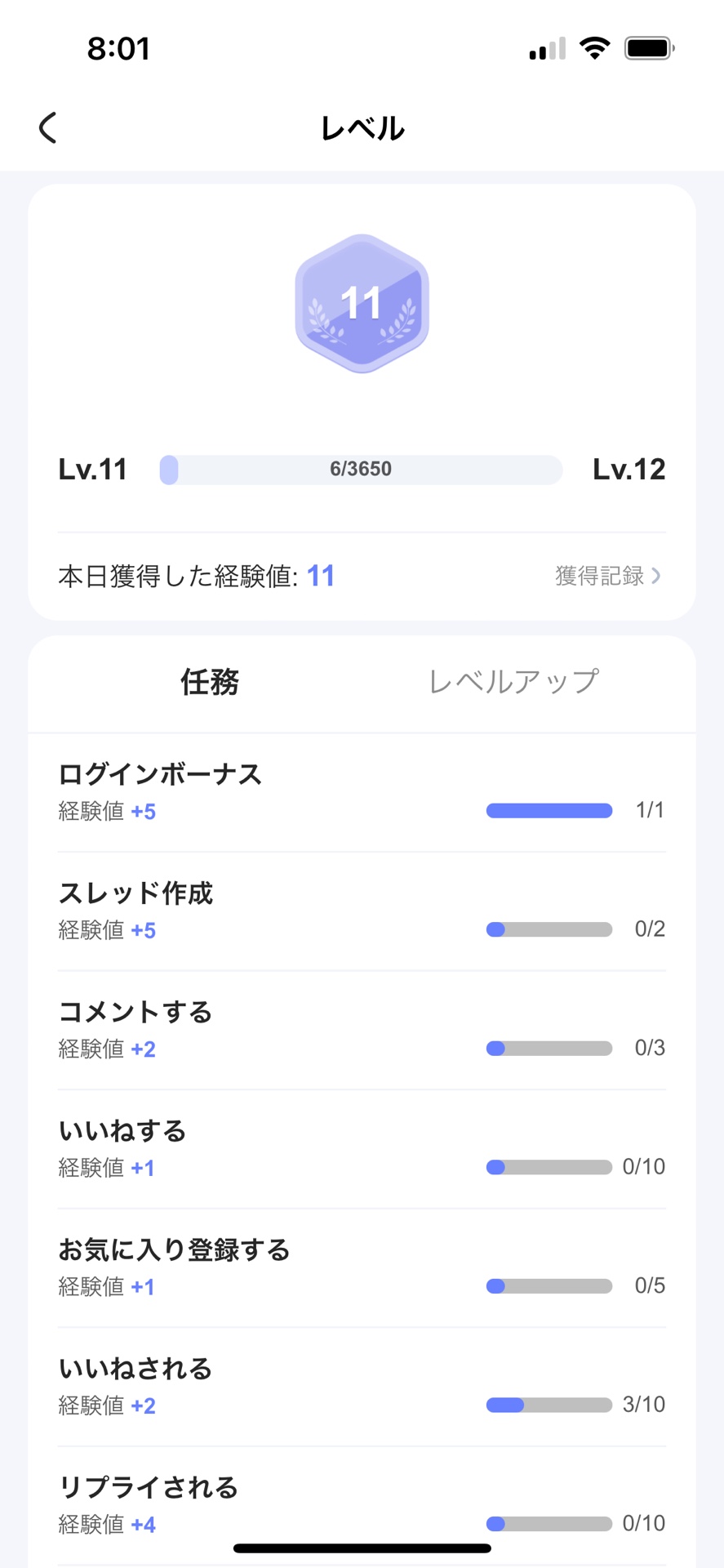
Task: Open the 獲得記録 record page
Action: (602, 576)
